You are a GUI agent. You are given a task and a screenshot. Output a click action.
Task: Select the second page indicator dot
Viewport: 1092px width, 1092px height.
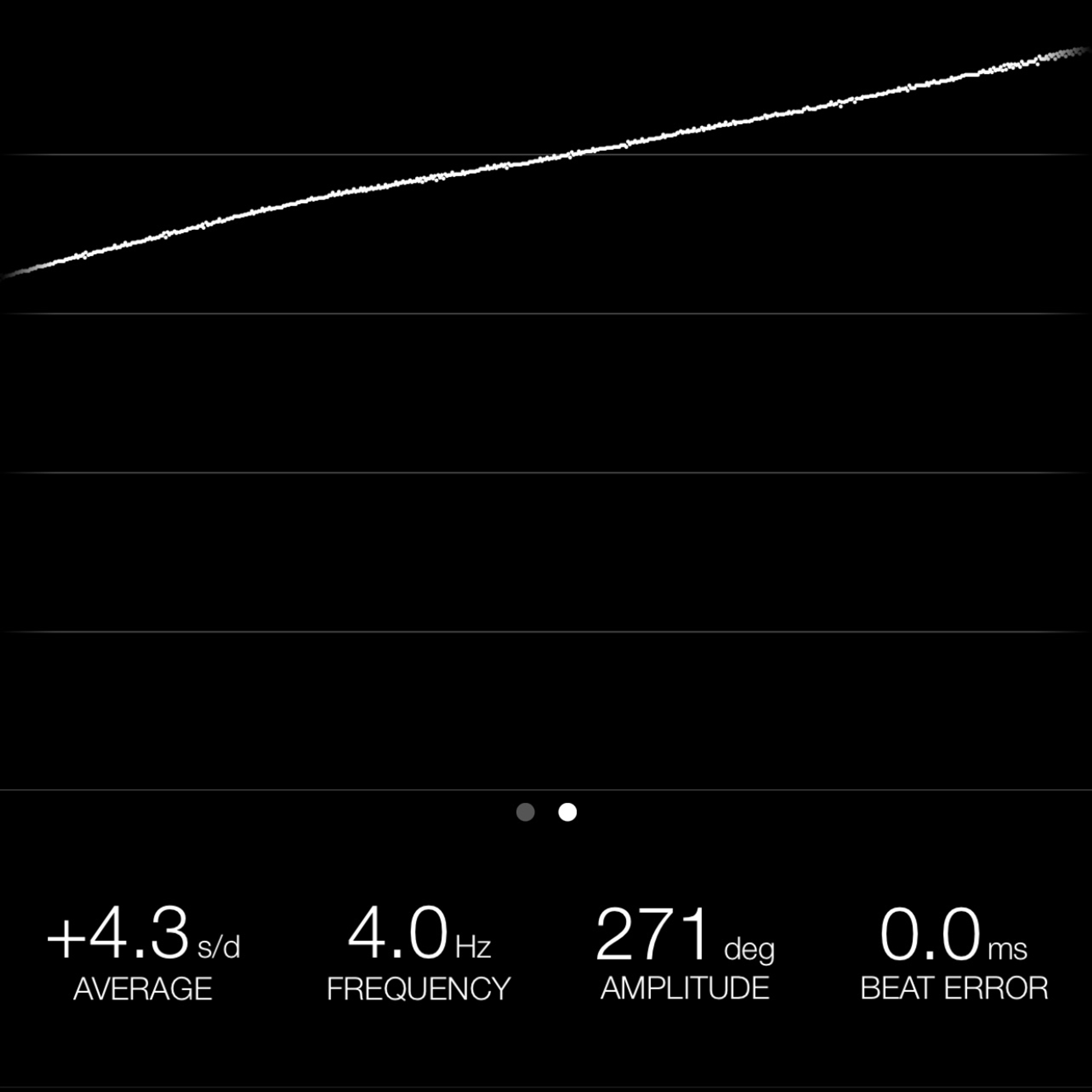568,812
